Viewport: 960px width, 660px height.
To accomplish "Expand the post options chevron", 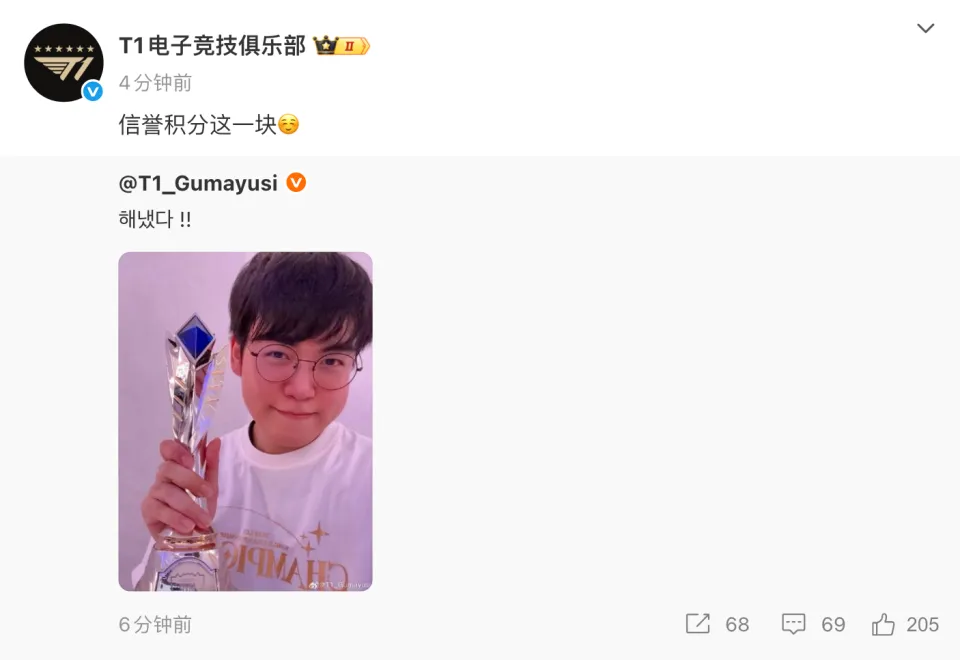I will [925, 29].
